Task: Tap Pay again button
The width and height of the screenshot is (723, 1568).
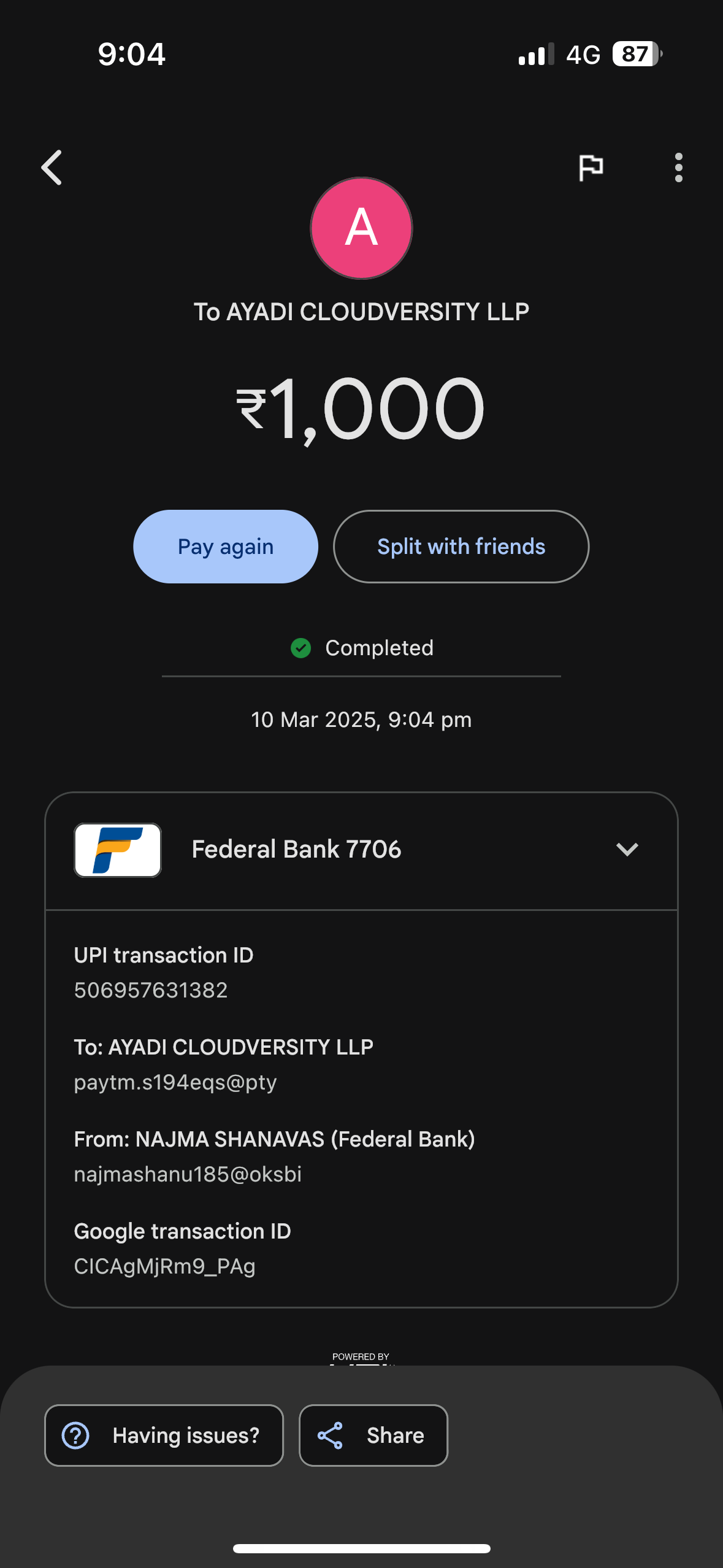Action: coord(226,547)
